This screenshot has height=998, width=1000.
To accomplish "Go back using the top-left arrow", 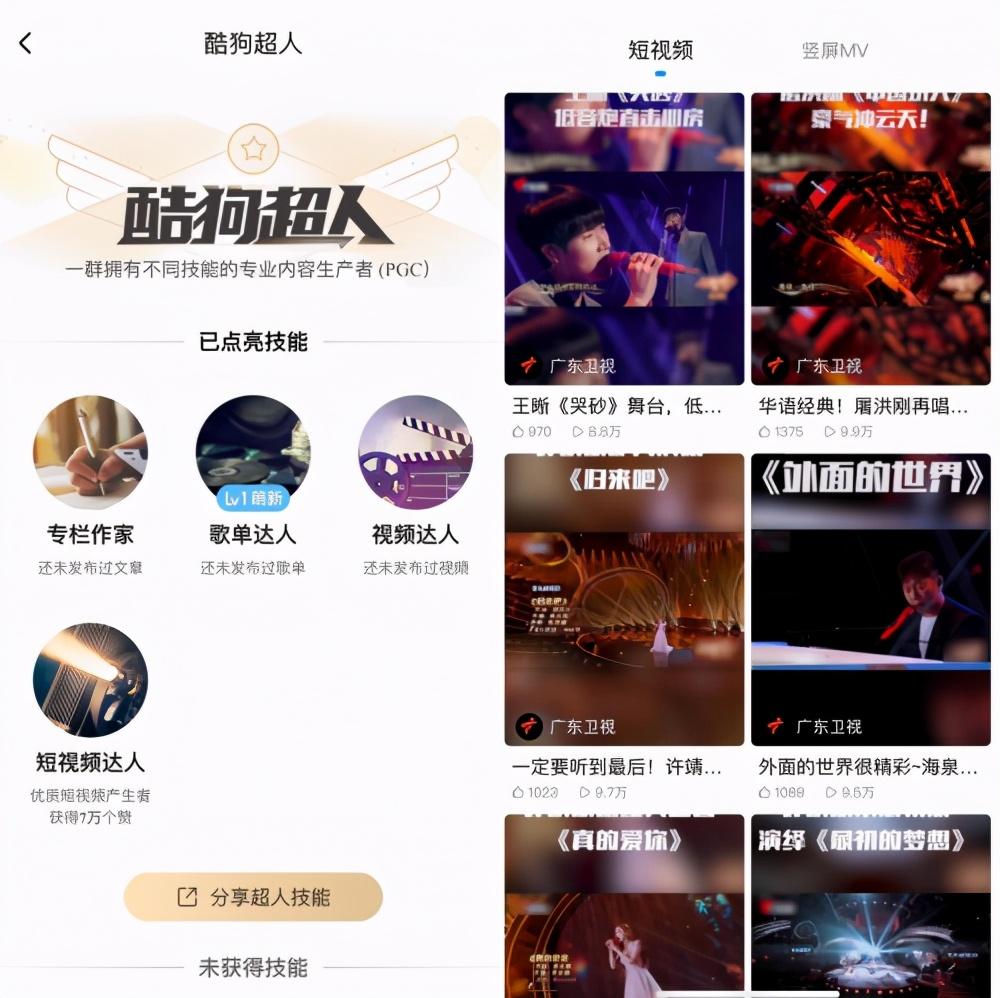I will click(x=26, y=43).
